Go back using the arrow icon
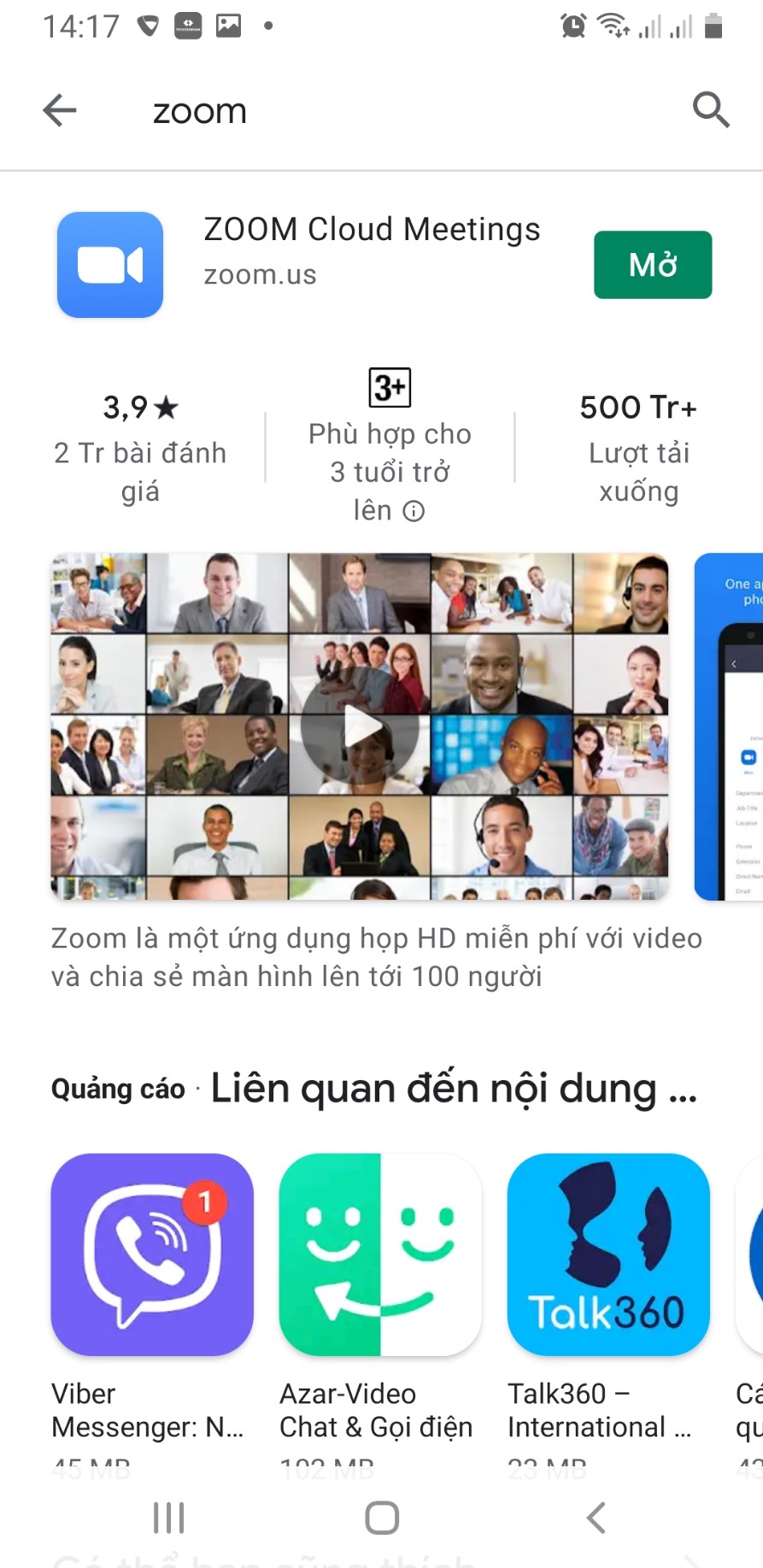This screenshot has width=763, height=1568. (x=60, y=110)
